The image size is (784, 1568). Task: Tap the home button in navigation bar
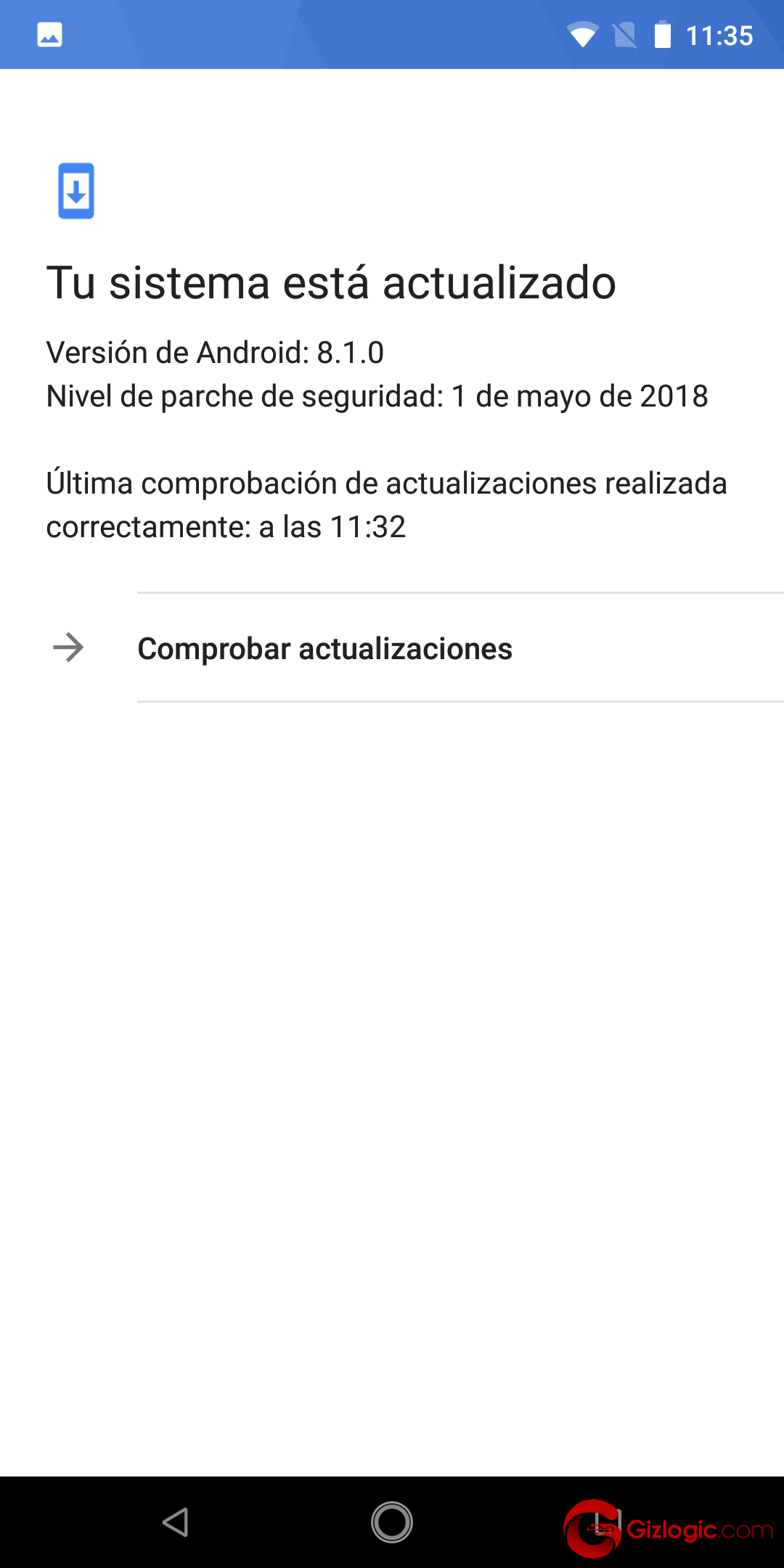tap(392, 1522)
